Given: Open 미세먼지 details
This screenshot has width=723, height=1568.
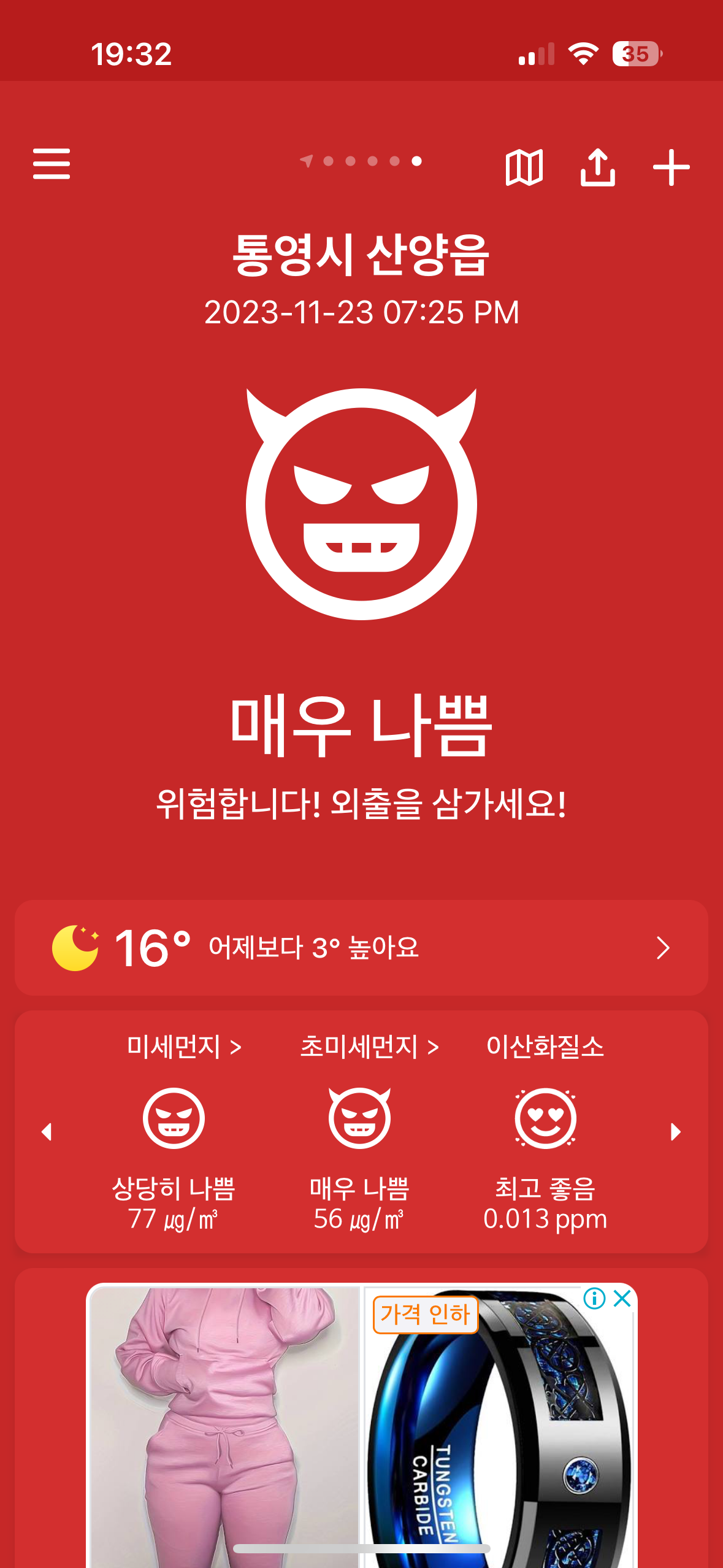Looking at the screenshot, I should coord(183,1047).
